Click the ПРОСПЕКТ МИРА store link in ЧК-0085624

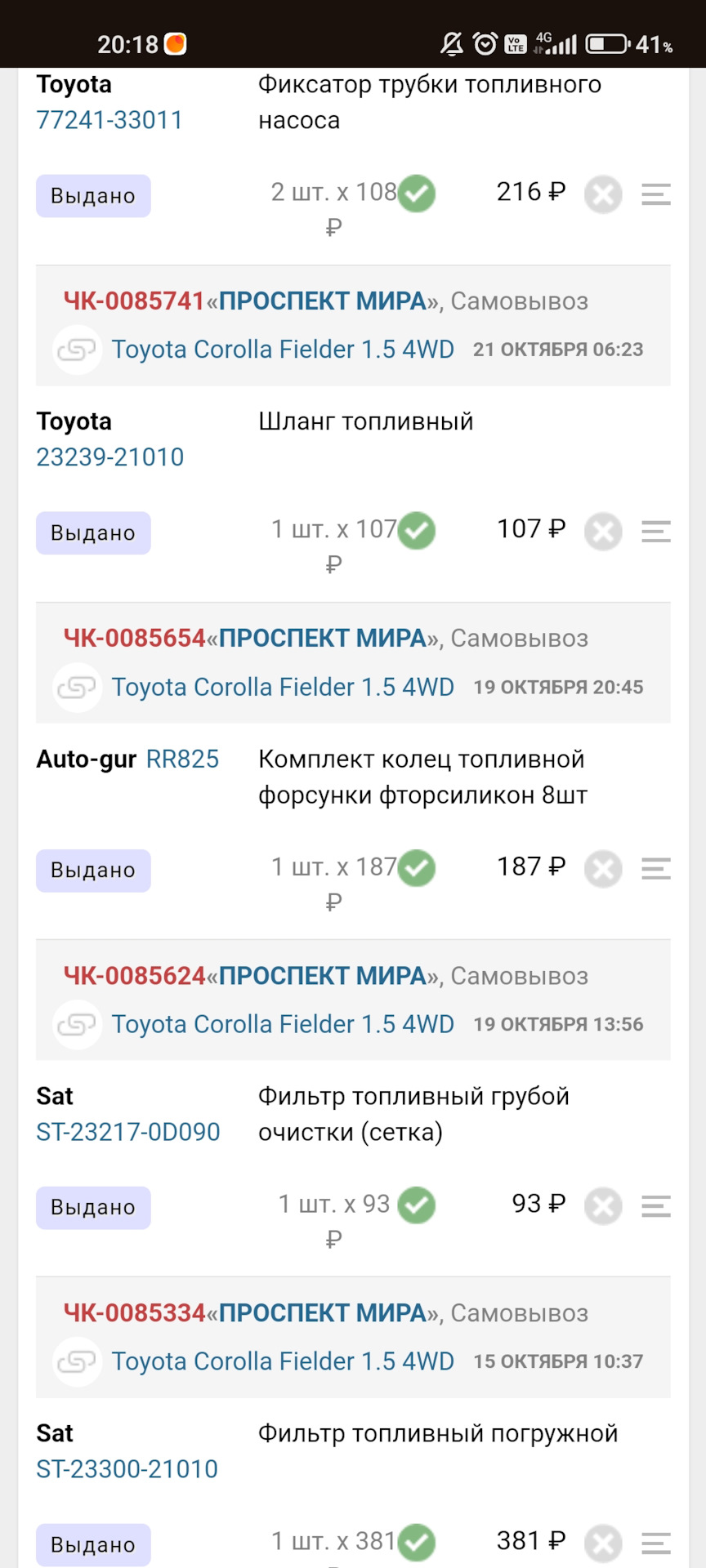319,976
